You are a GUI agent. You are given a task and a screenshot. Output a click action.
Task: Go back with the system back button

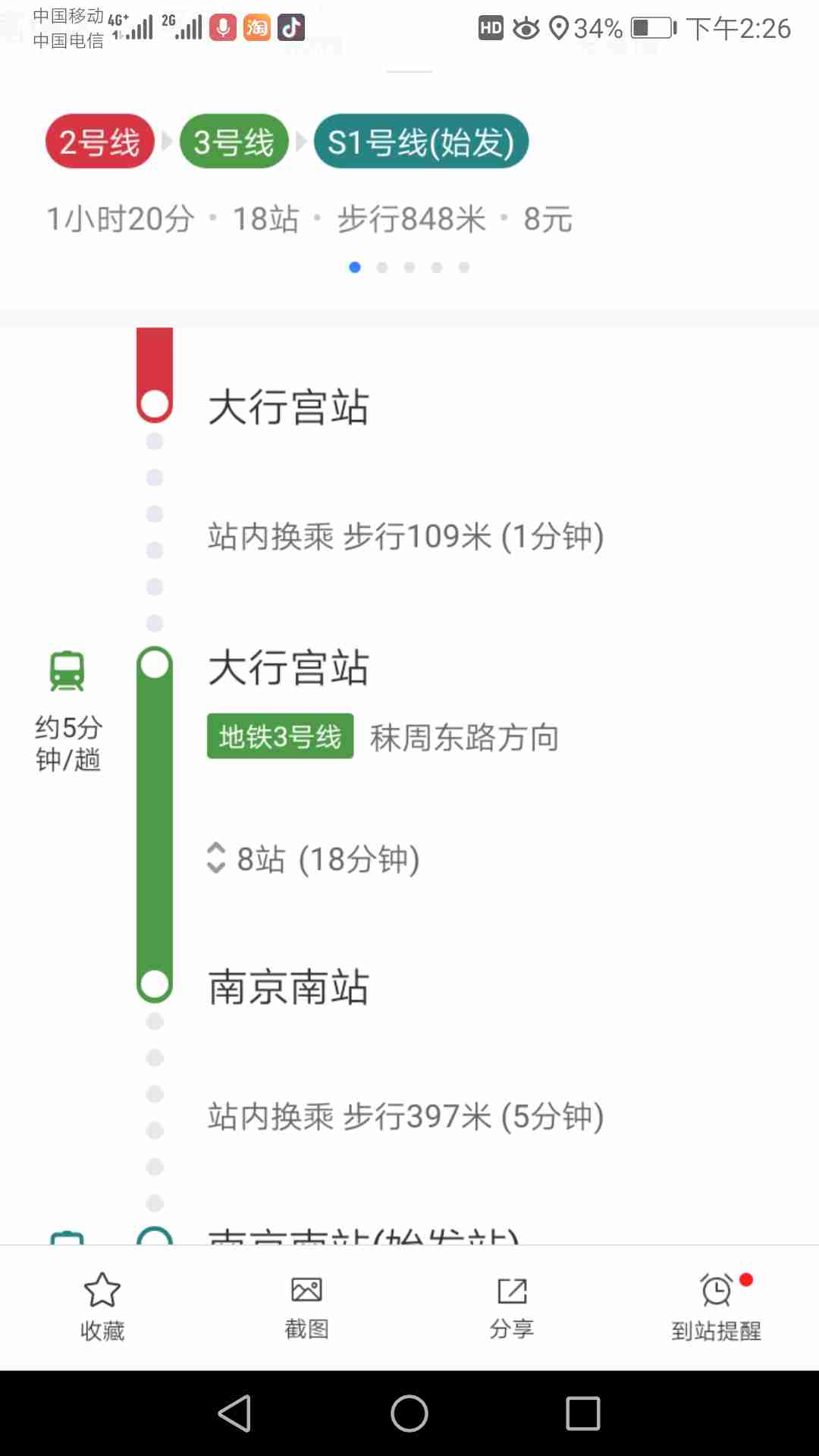234,1414
